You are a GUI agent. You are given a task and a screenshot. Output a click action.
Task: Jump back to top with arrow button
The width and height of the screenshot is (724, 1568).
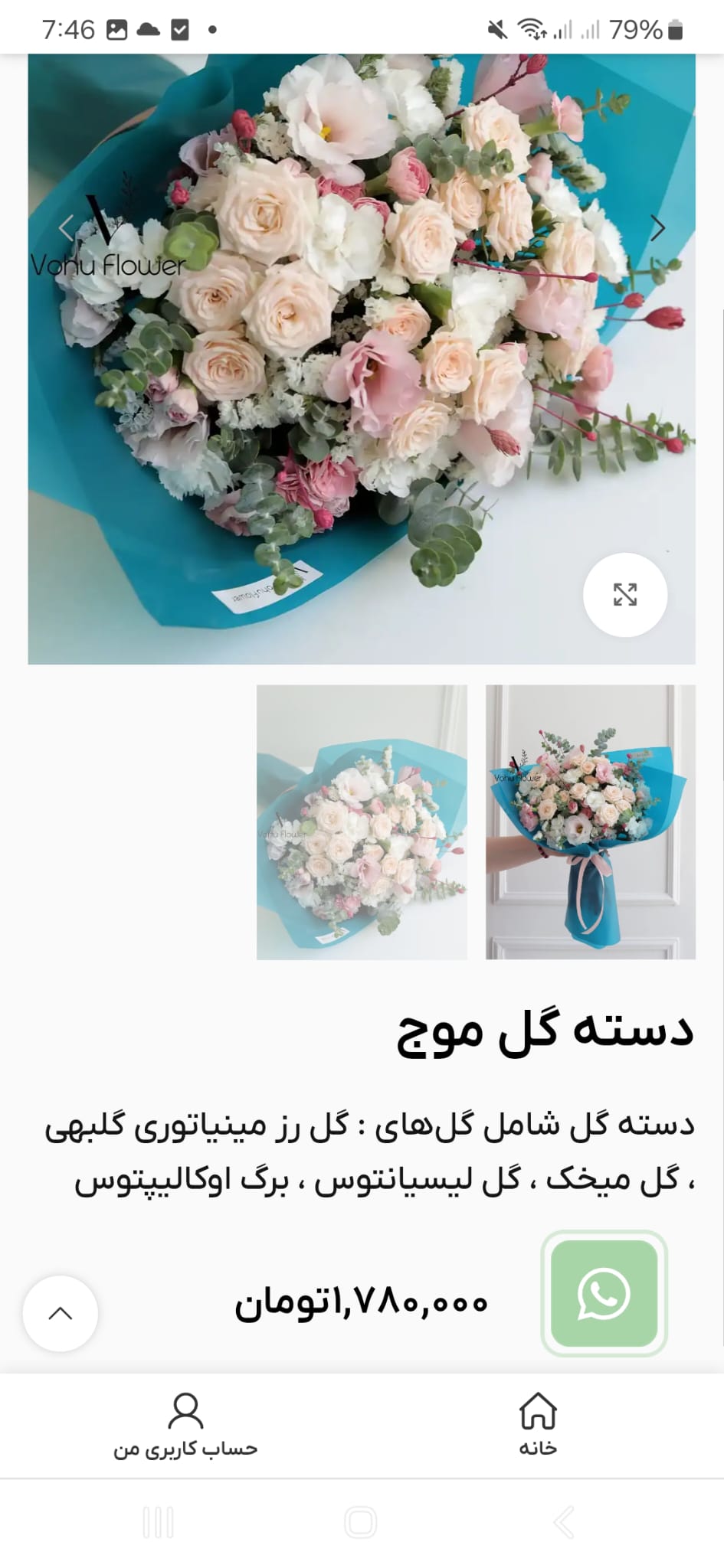click(61, 1313)
